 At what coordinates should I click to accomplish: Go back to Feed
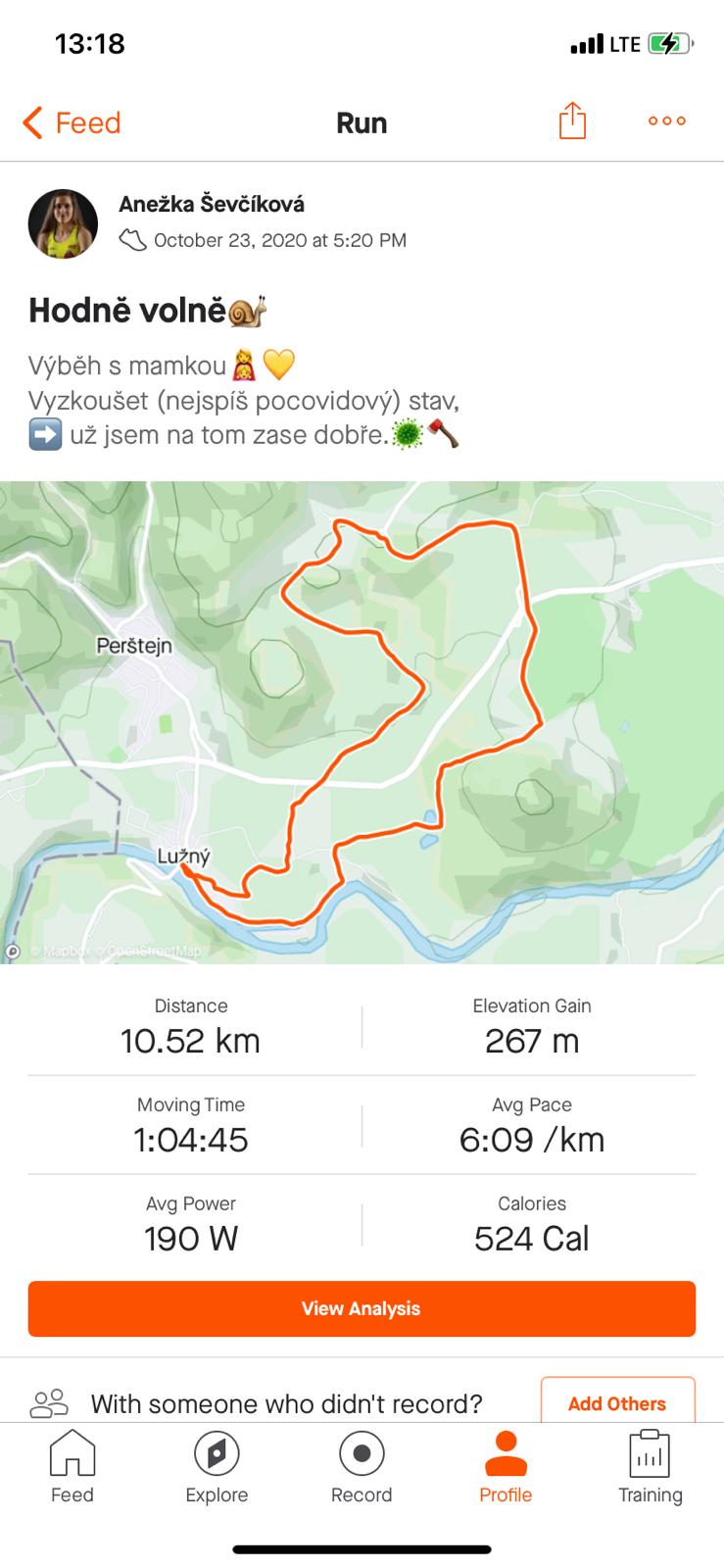point(72,122)
